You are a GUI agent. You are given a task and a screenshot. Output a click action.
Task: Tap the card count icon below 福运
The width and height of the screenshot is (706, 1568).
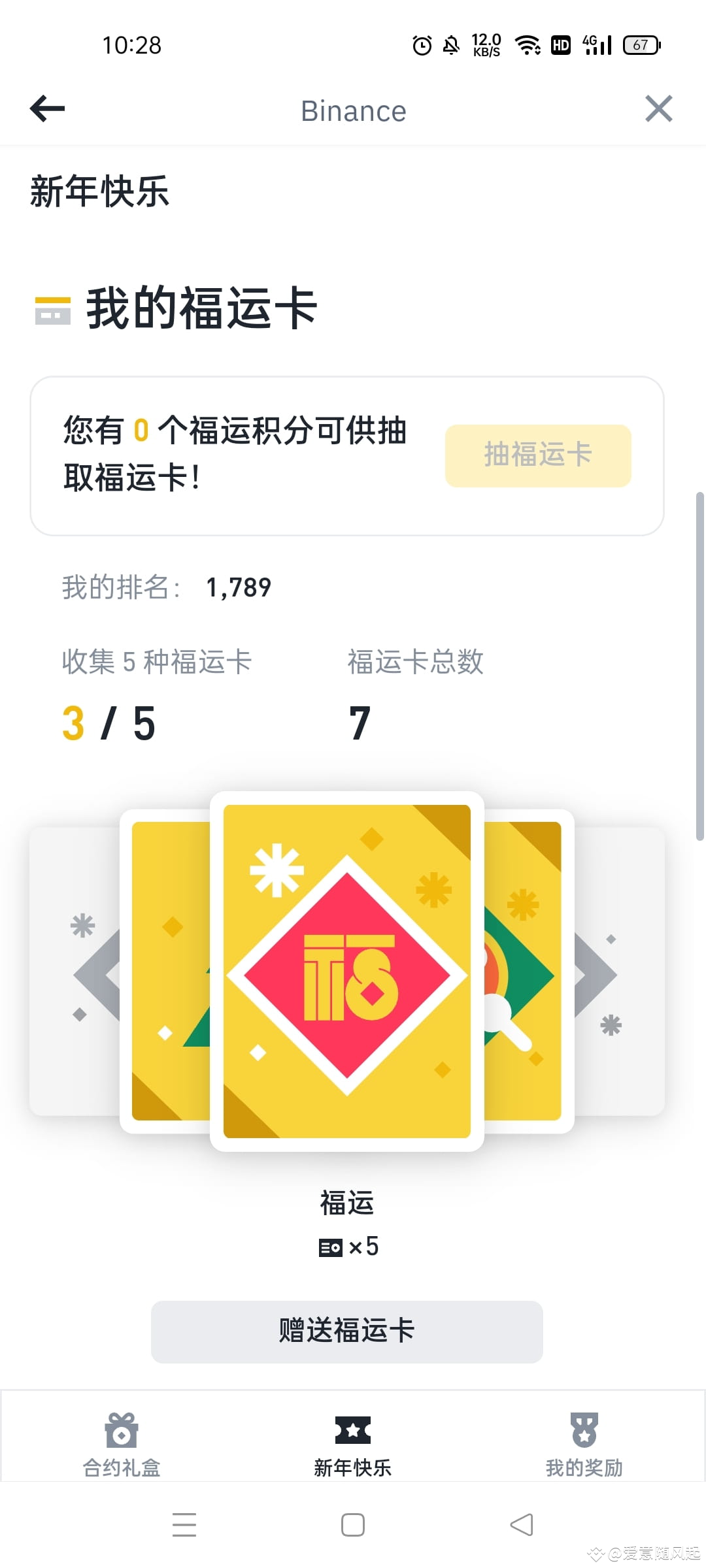point(331,1247)
